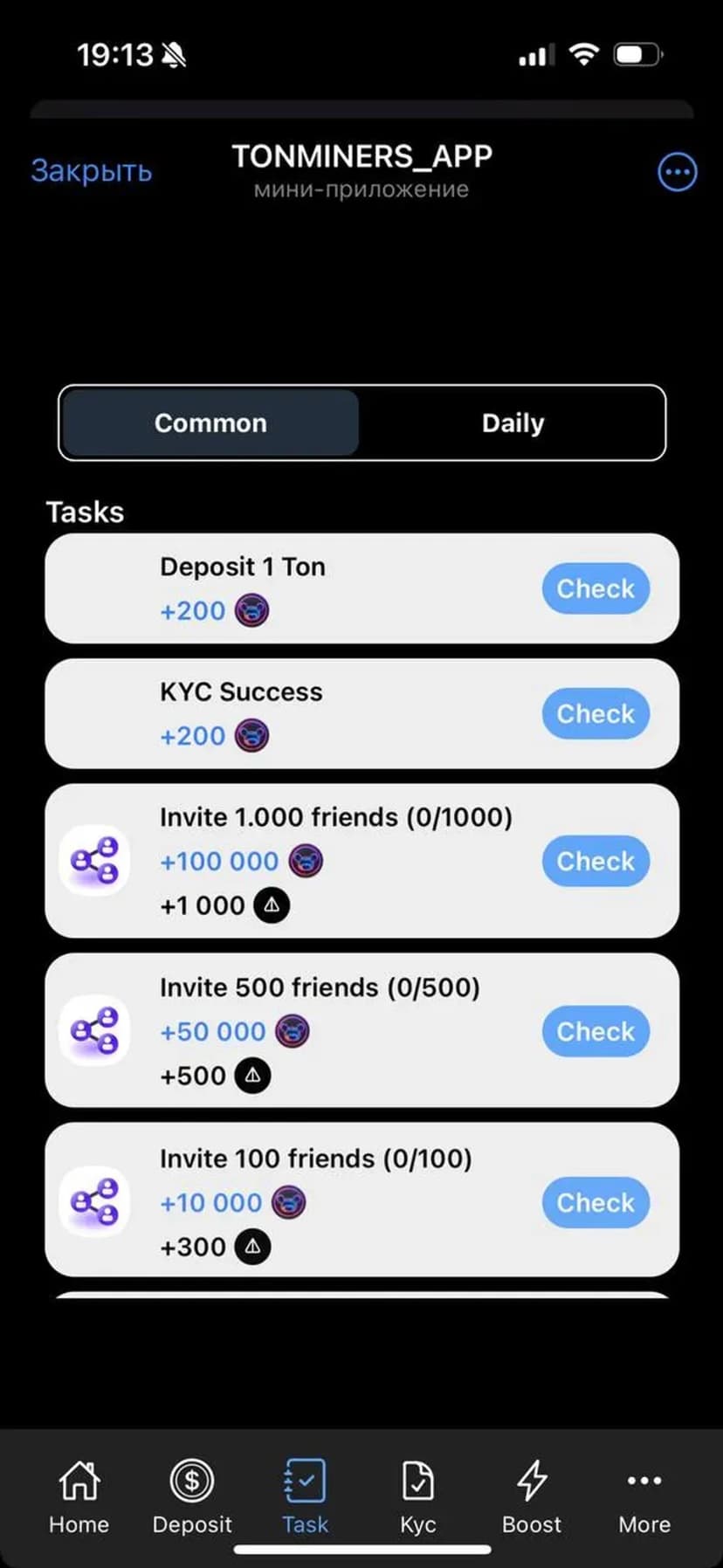Screen dimensions: 723x1568
Task: Check the Invite 100 friends task
Action: pos(596,1202)
